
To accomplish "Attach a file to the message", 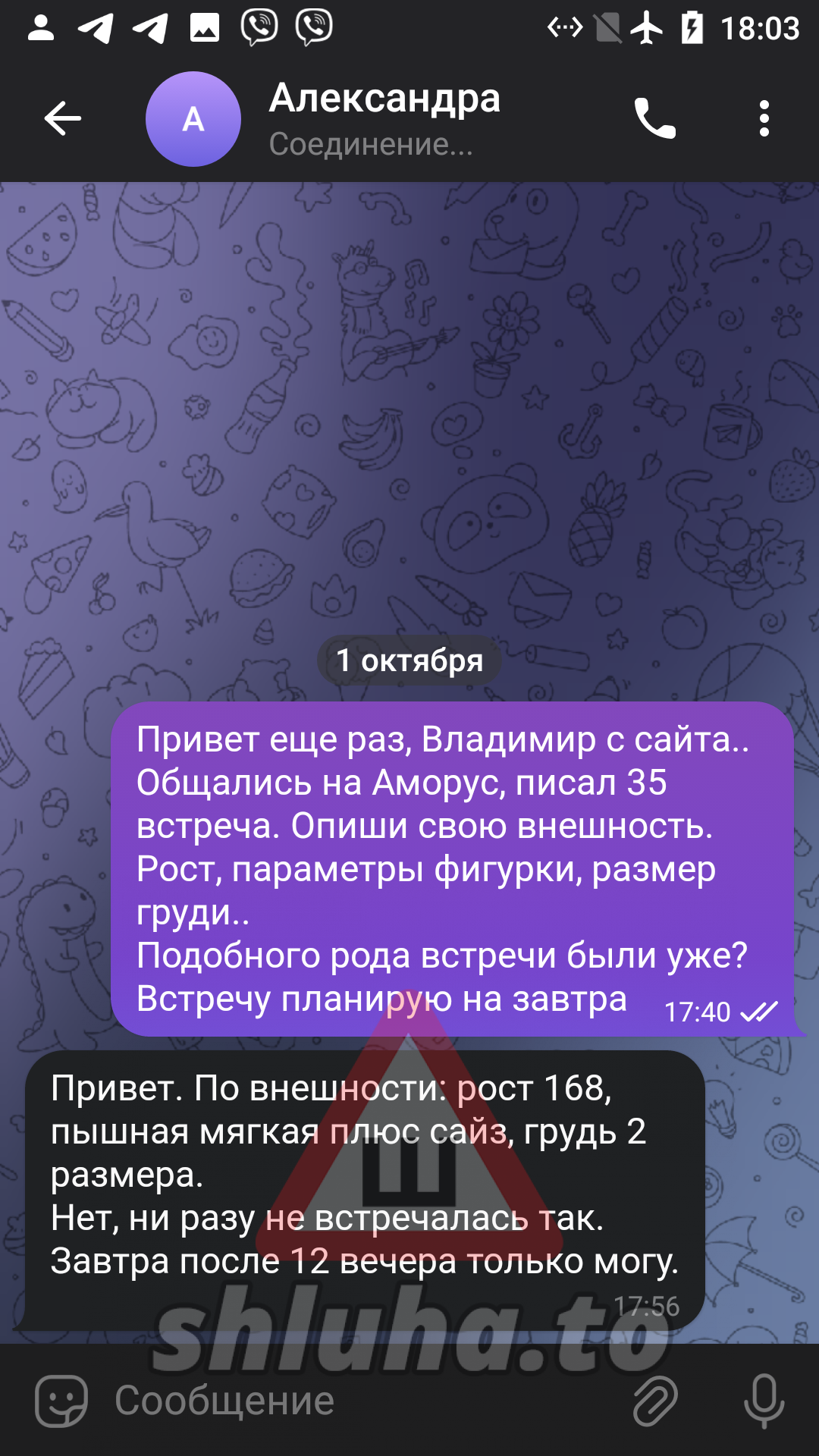I will click(x=654, y=1401).
